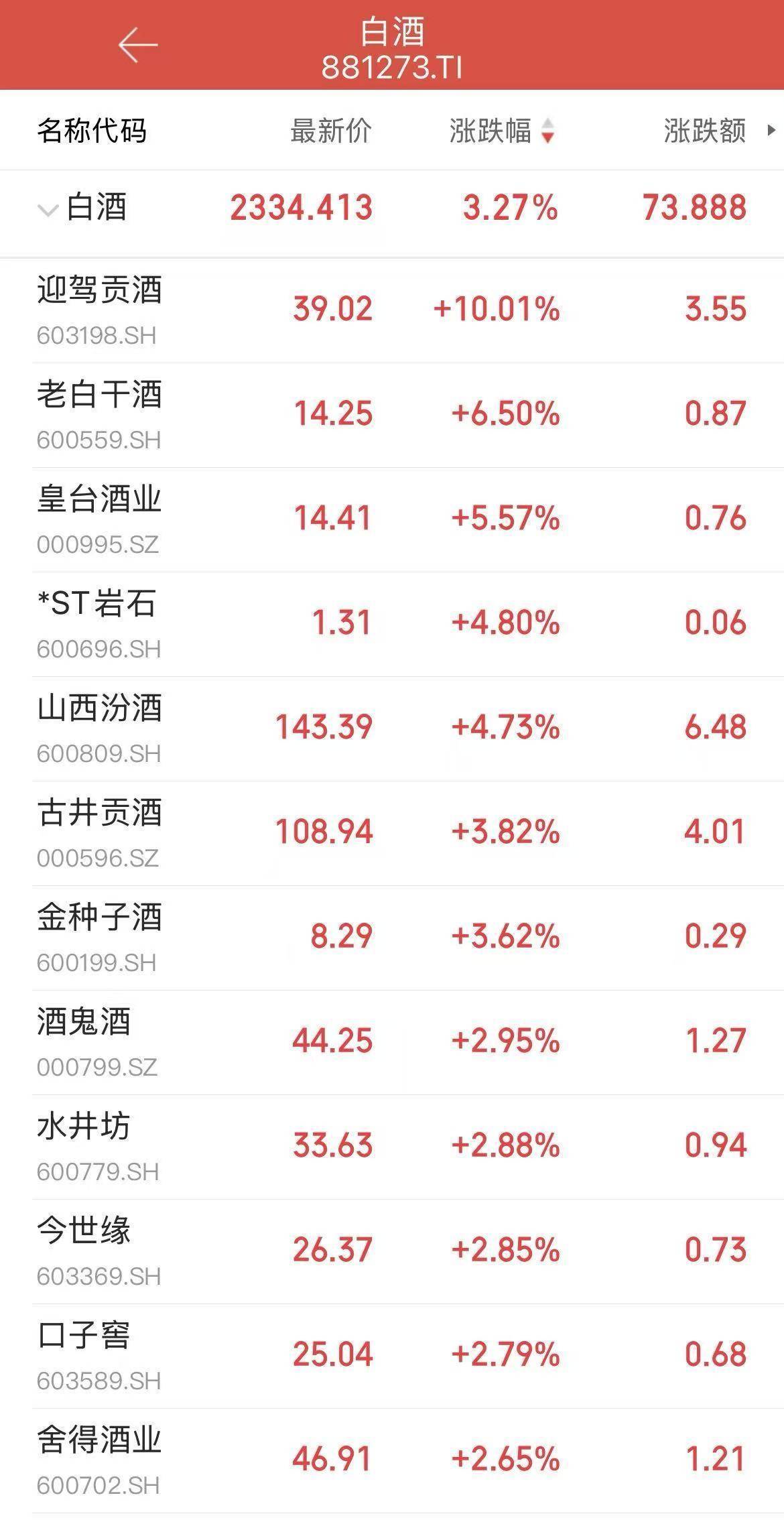Viewport: 784px width, 1520px height.
Task: Sort the list by 最新价
Action: 330,131
